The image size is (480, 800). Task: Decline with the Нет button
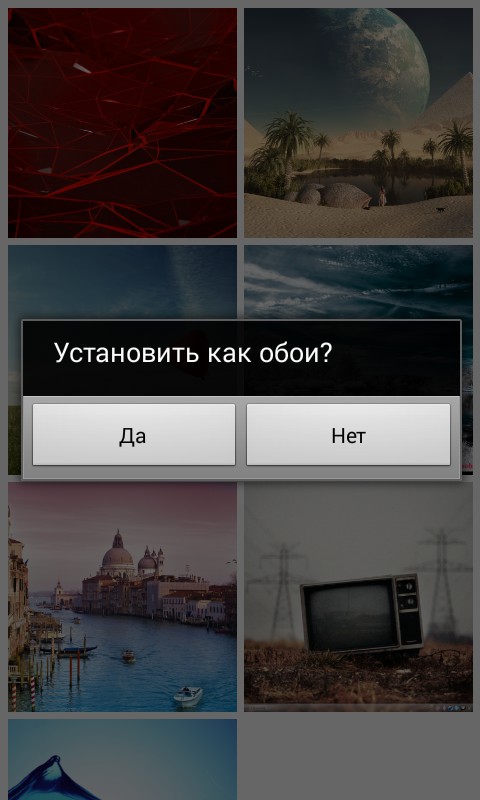click(x=348, y=435)
